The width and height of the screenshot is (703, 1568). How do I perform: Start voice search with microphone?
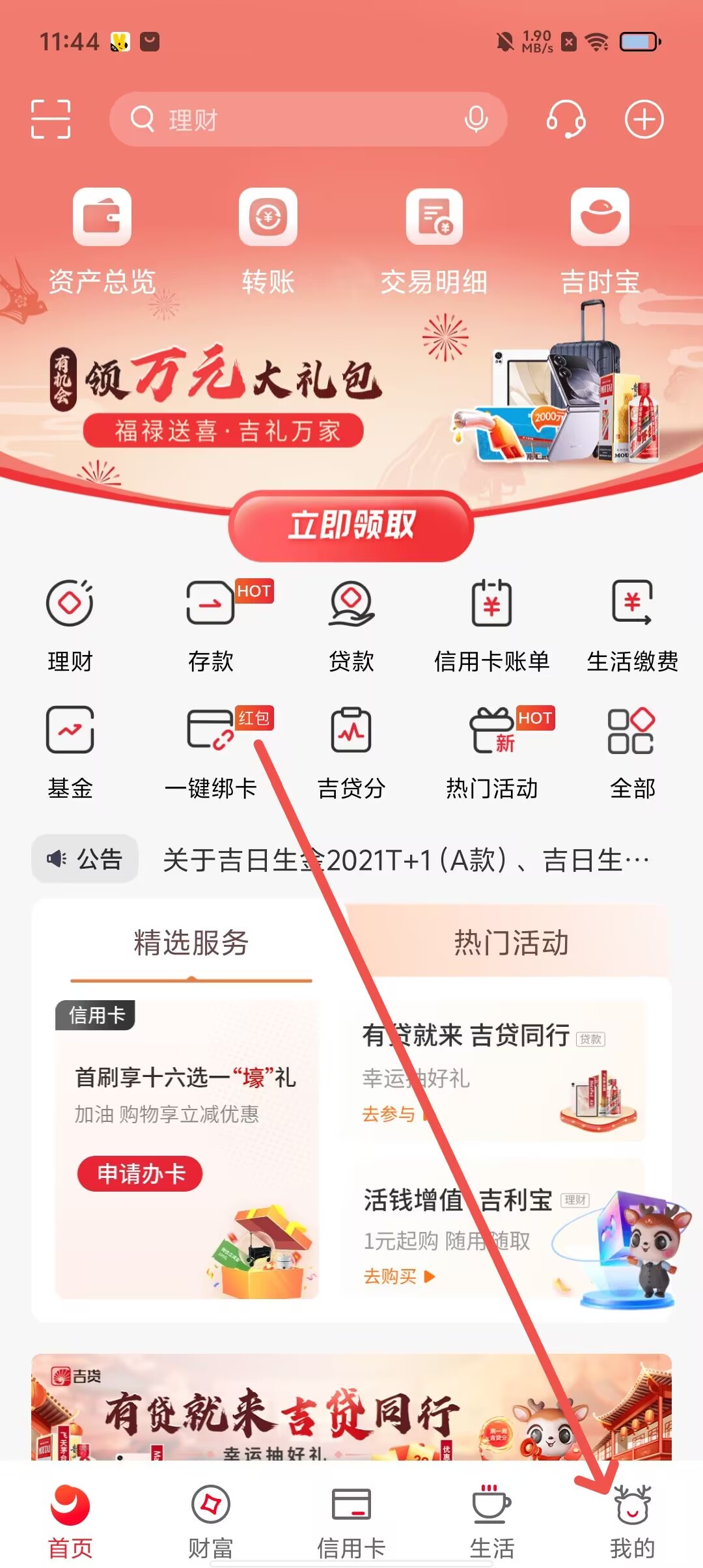tap(476, 119)
